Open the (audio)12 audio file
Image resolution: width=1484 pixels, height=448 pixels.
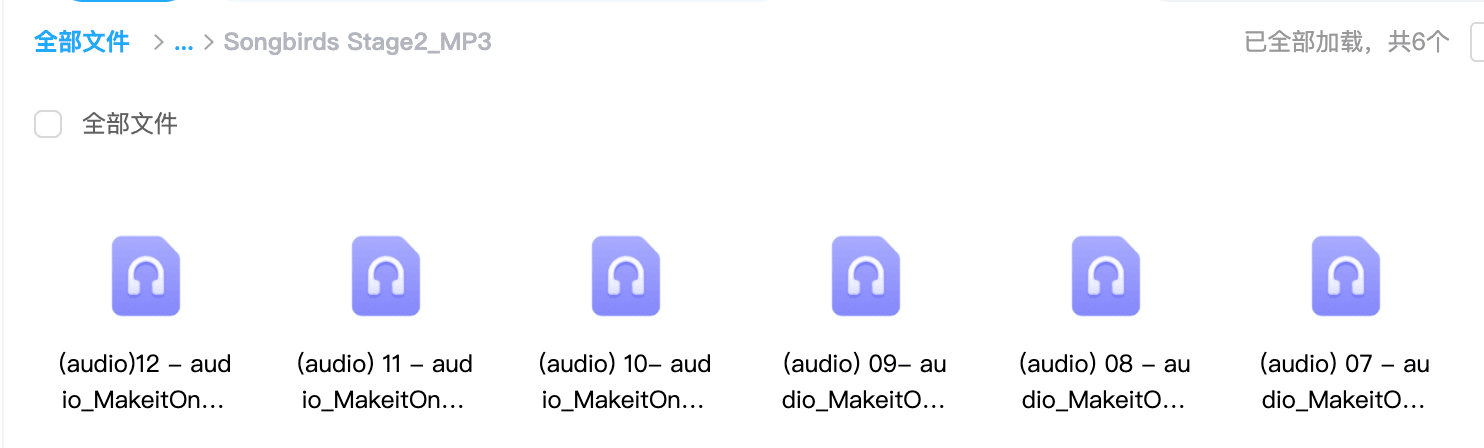[145, 276]
